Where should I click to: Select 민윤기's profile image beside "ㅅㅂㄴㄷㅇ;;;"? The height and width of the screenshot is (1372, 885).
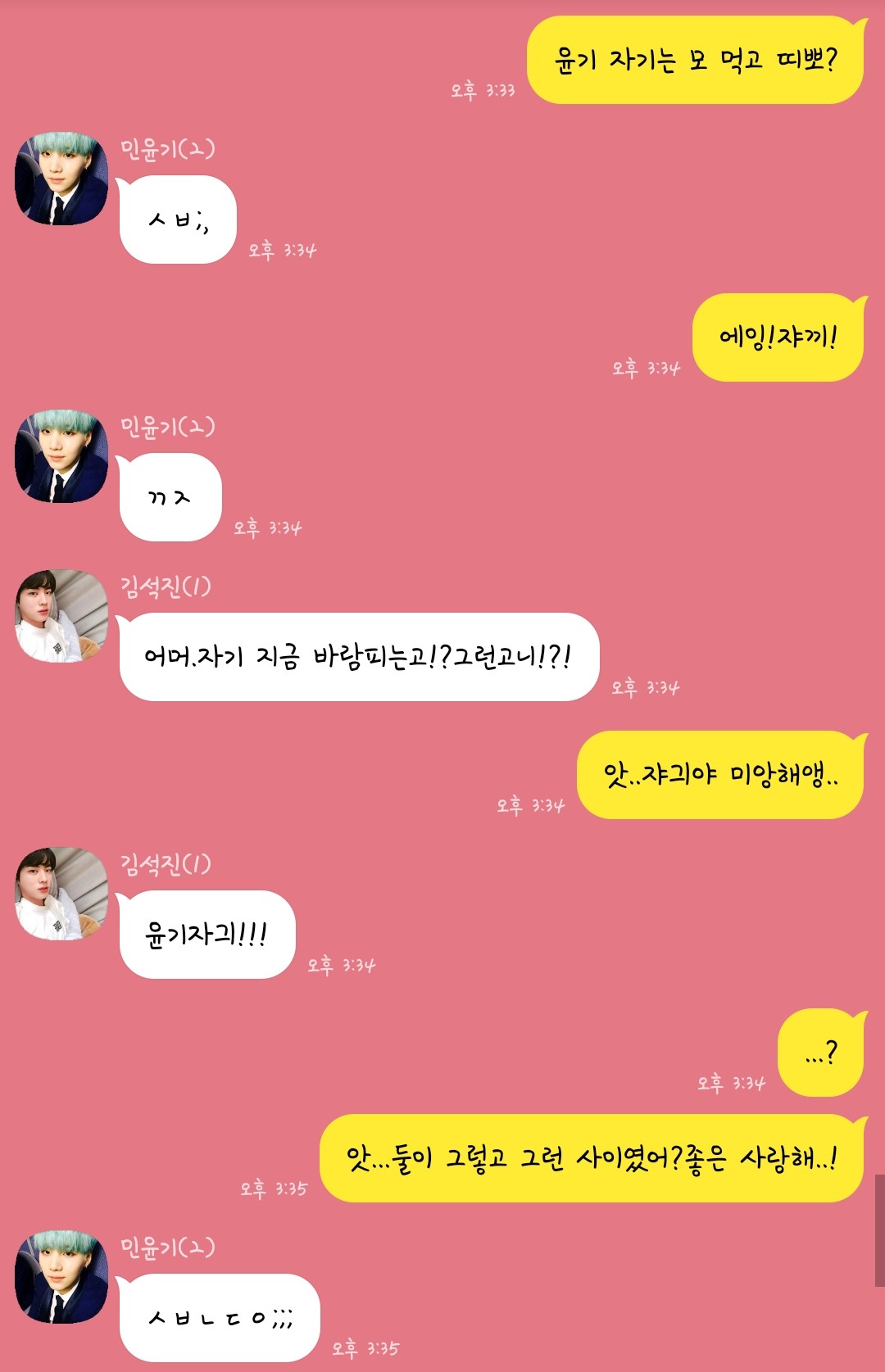click(61, 1276)
